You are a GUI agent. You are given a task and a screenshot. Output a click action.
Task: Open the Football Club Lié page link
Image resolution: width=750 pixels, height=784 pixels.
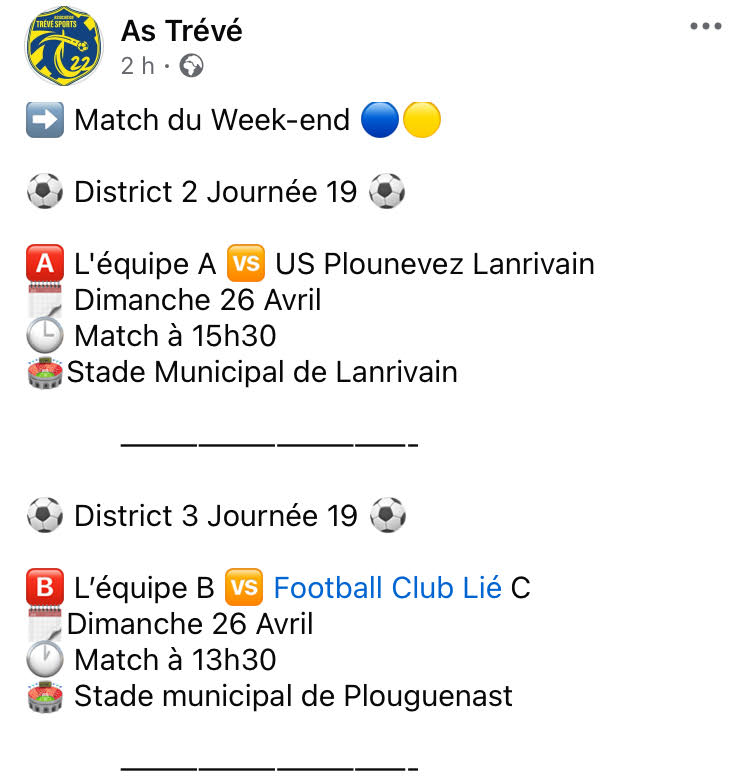(387, 587)
